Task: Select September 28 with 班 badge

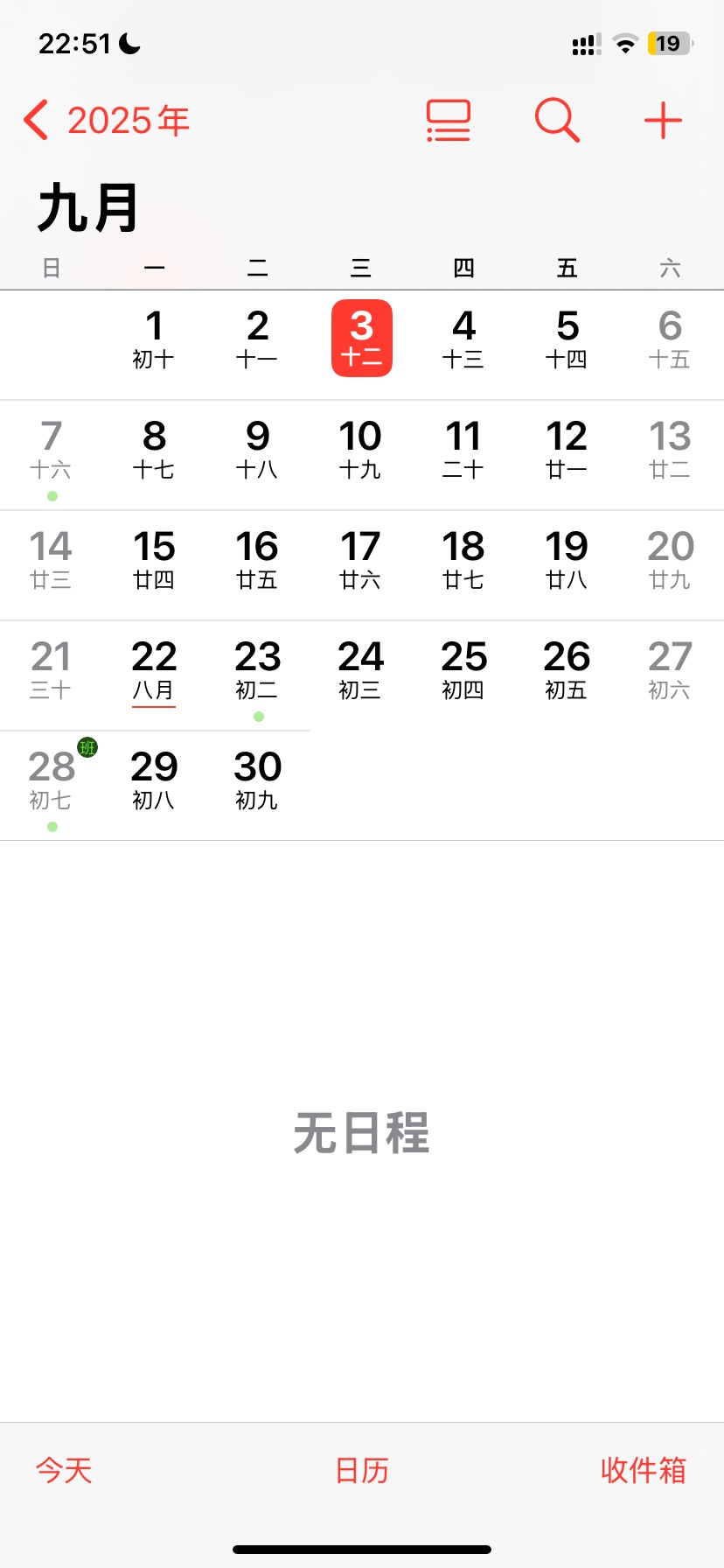Action: 52,781
